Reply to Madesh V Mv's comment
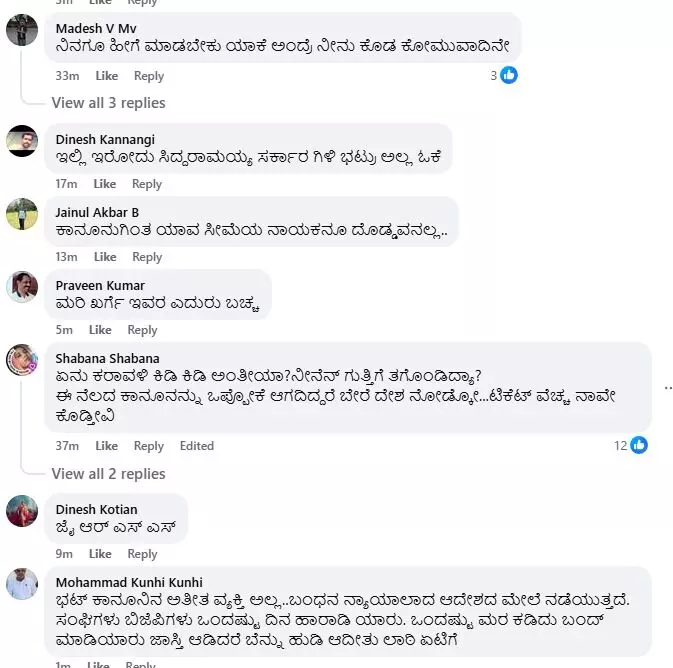 click(148, 76)
